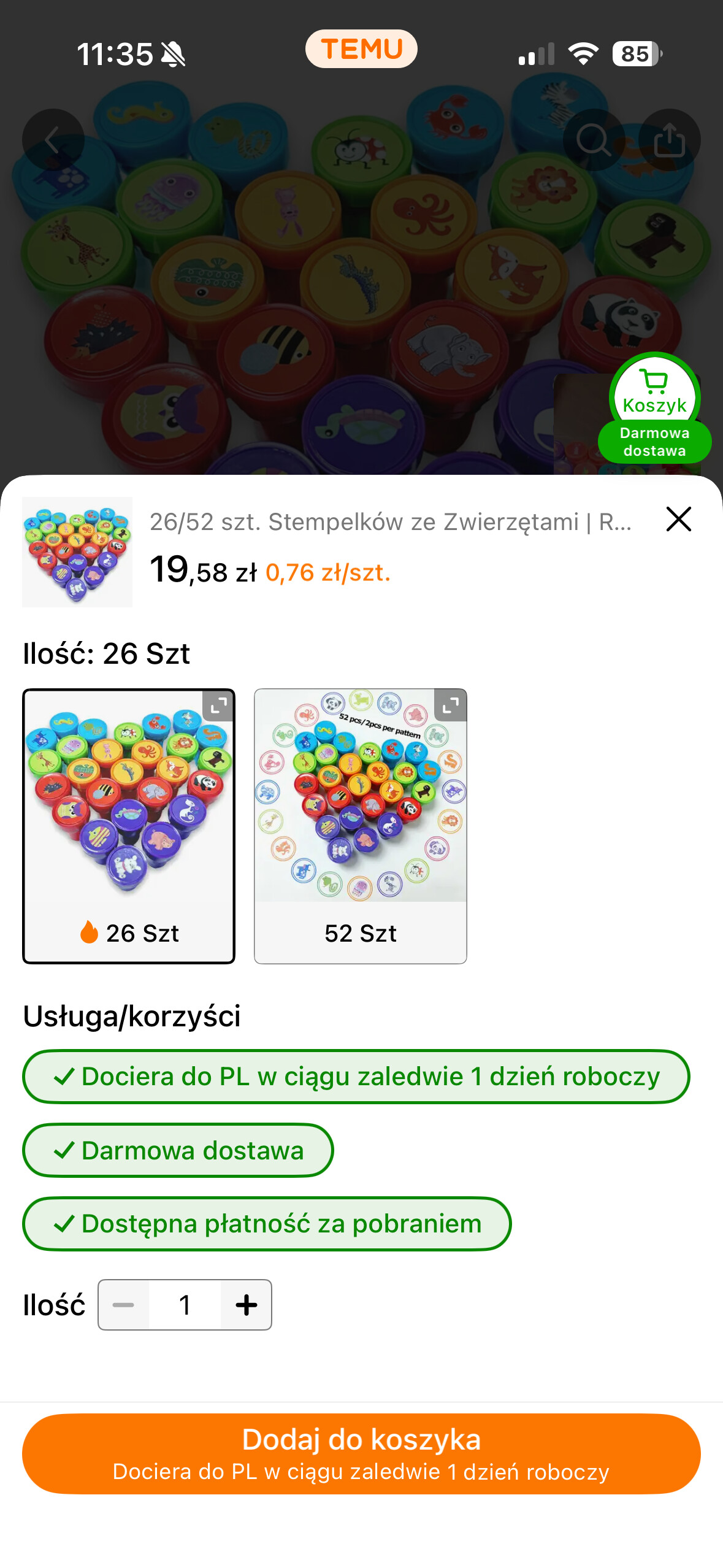This screenshot has width=723, height=1568.
Task: Open the product thumbnail beside the title
Action: click(x=77, y=551)
